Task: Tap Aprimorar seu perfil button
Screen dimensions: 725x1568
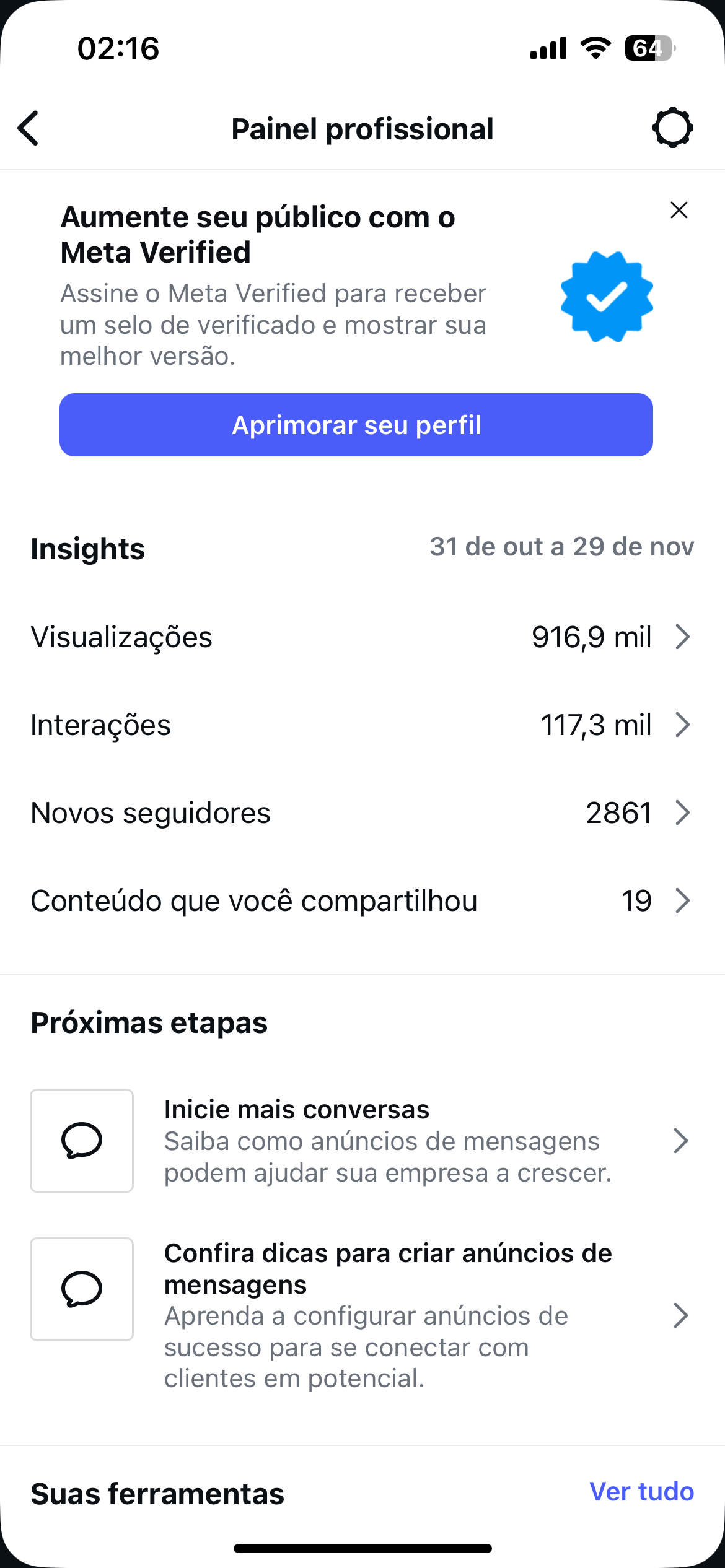Action: pos(356,425)
